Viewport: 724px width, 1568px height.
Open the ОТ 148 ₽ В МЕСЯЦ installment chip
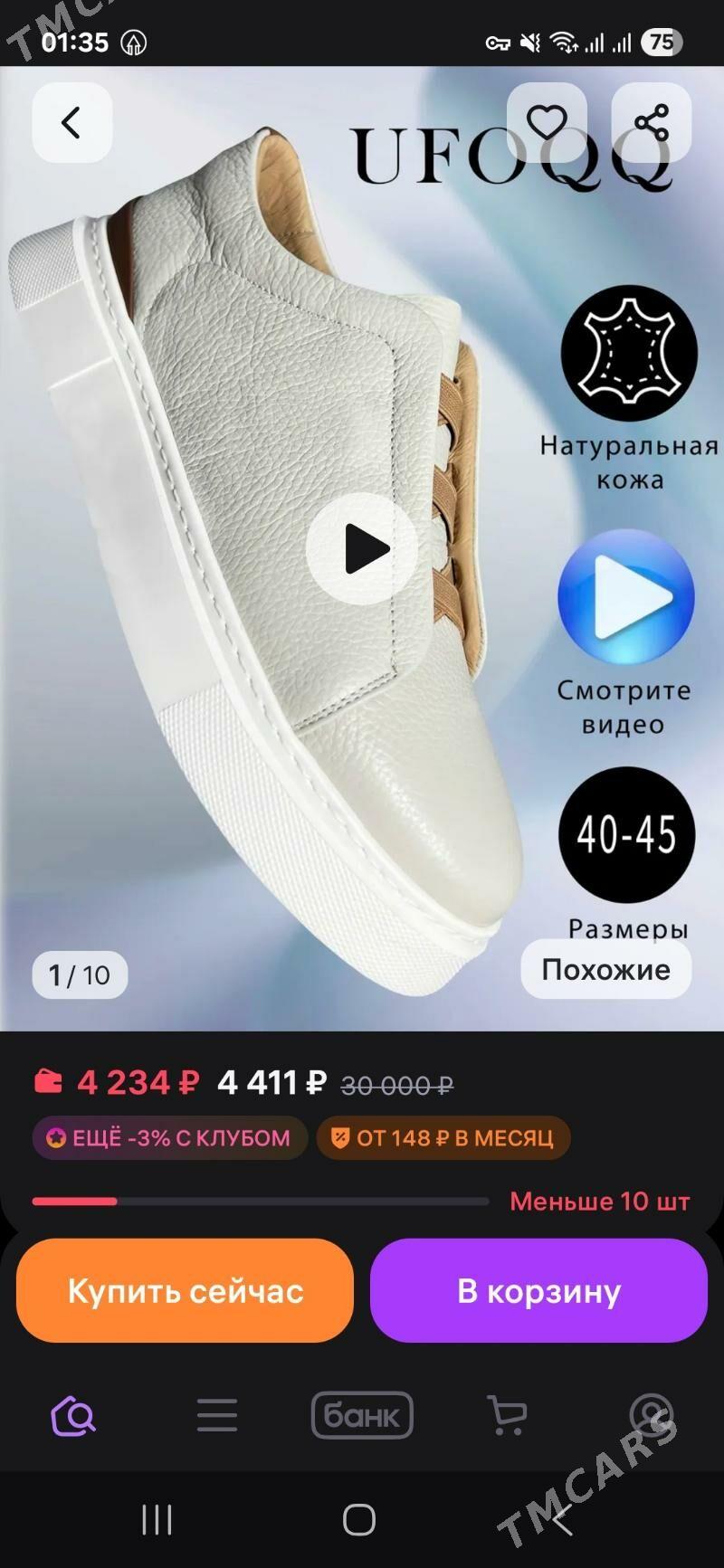click(443, 1138)
